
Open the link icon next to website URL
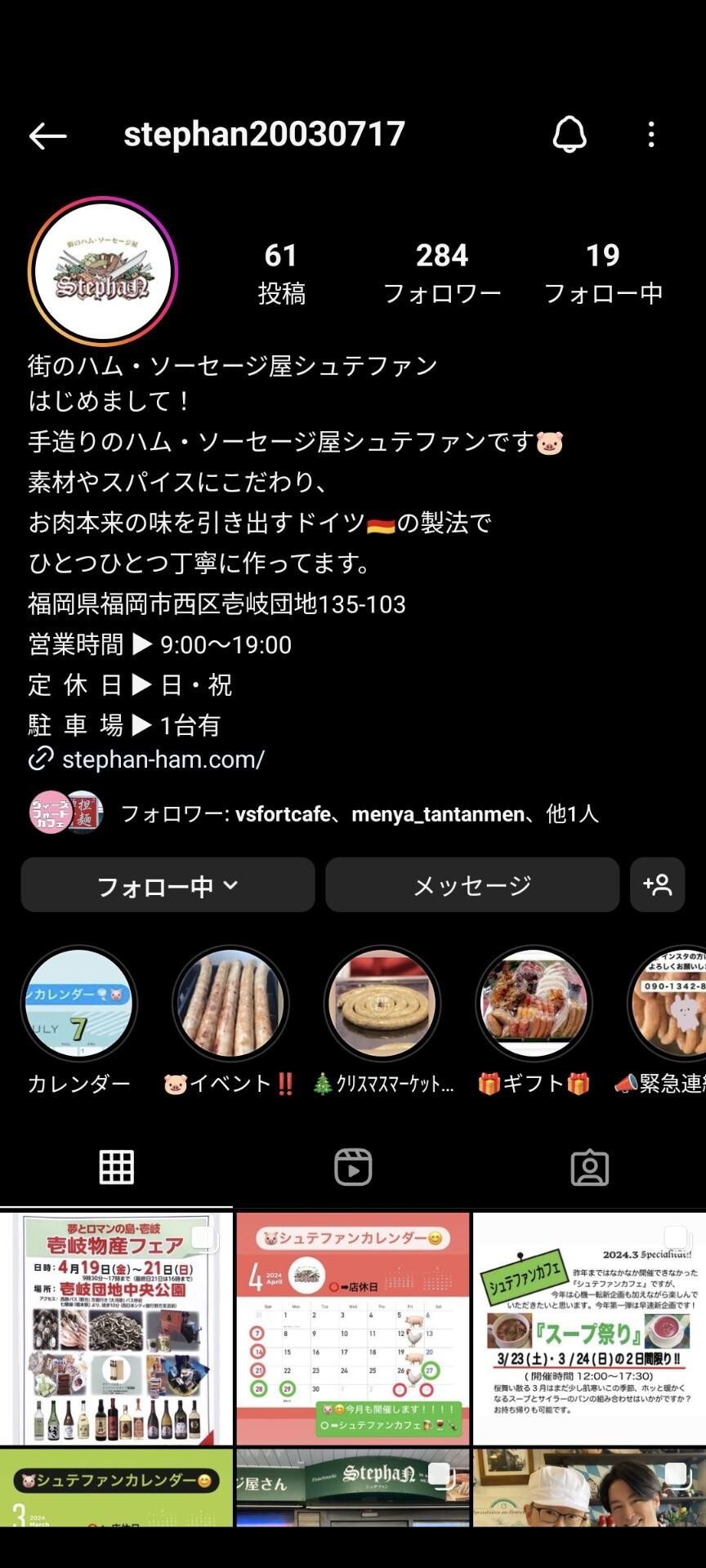(38, 761)
